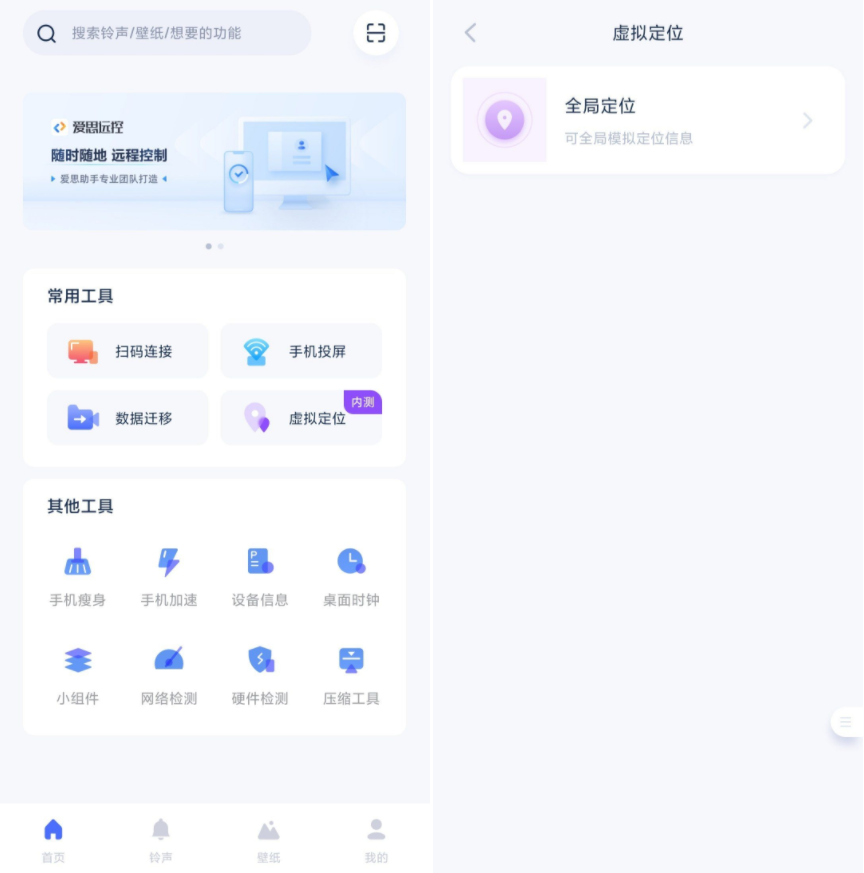
Task: Launch 手机瘦身 phone cleanup
Action: point(78,577)
